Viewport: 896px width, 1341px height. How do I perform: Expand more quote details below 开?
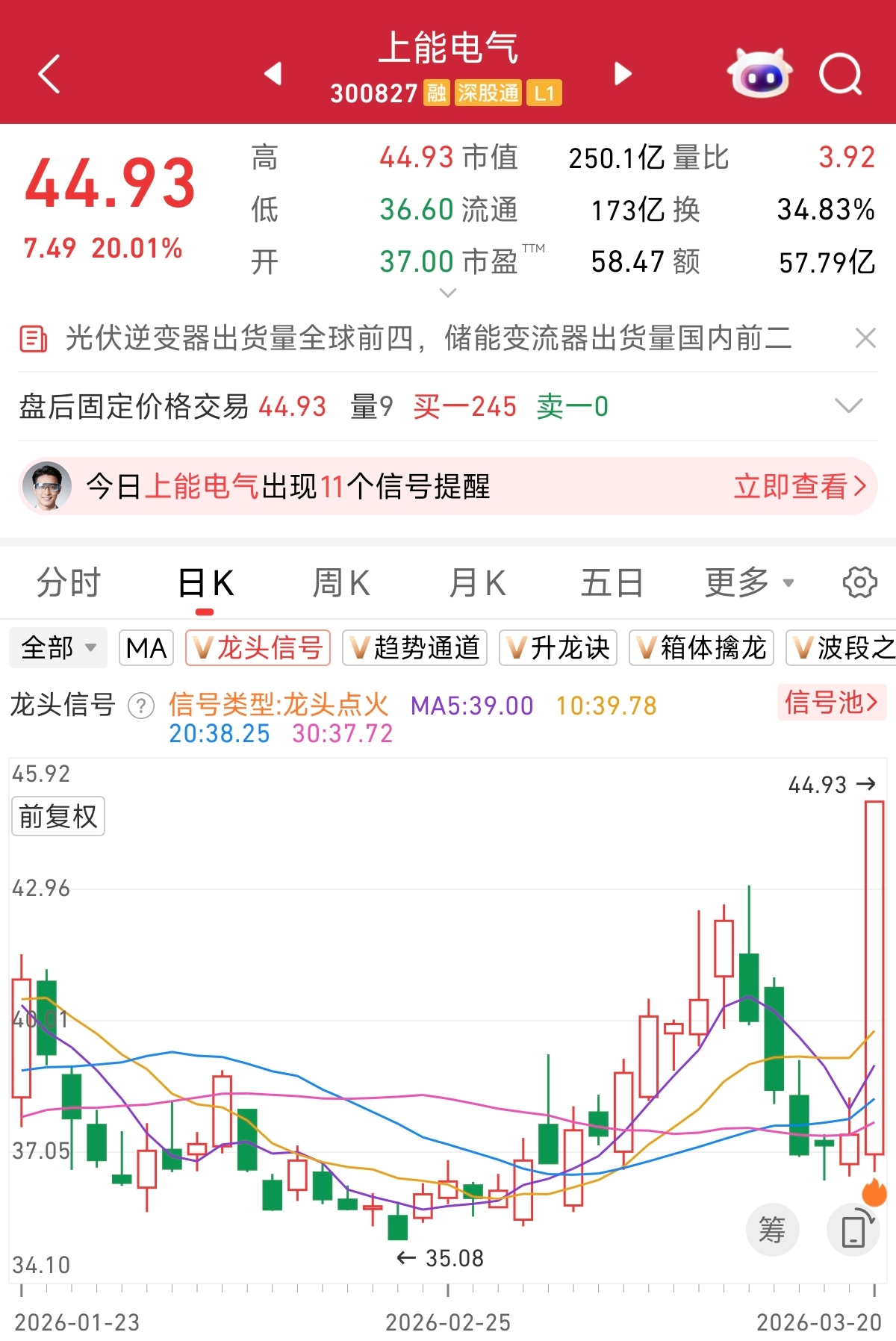tap(448, 293)
